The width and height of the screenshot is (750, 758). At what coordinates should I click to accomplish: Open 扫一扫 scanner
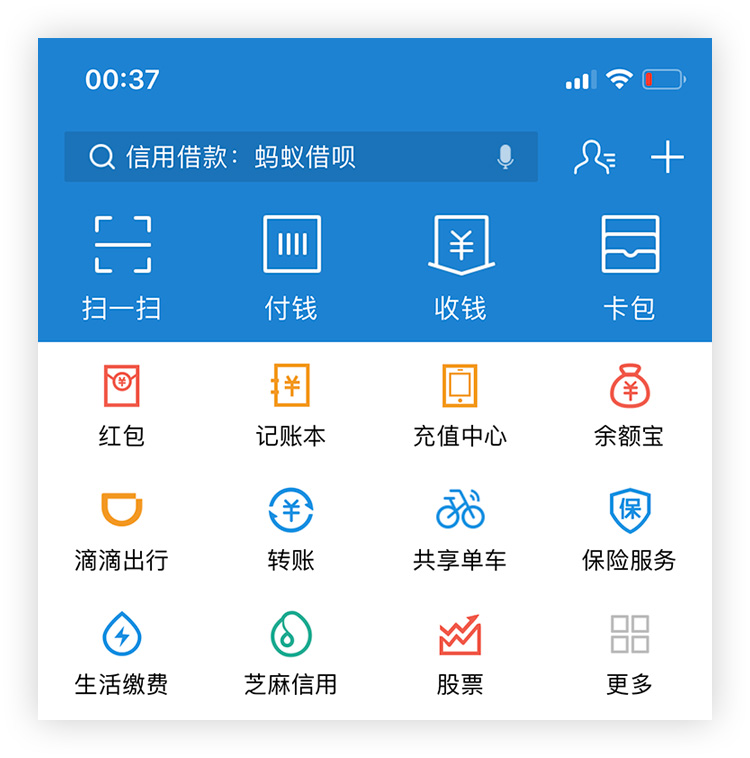pos(122,268)
